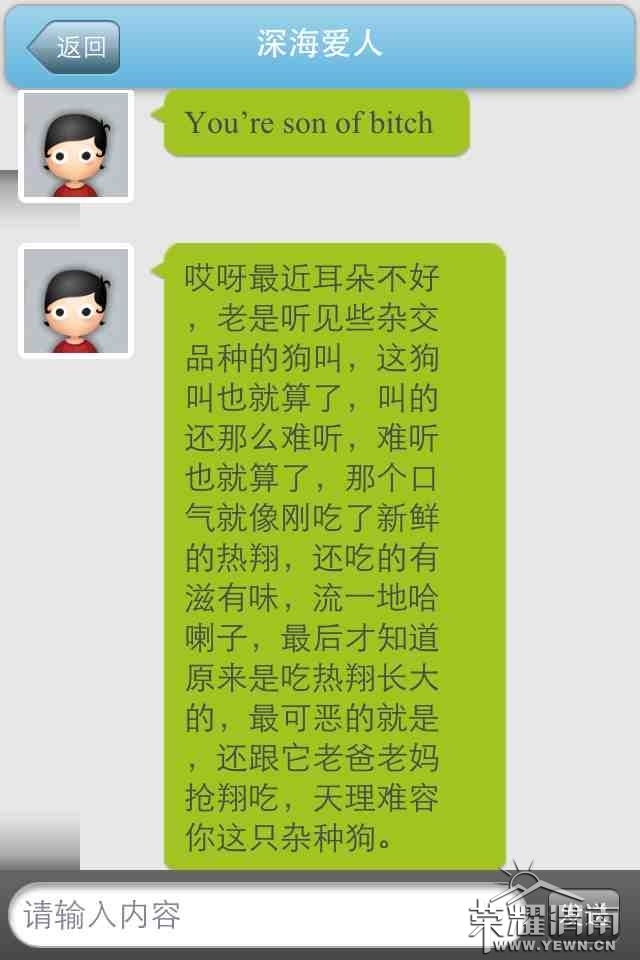Tap the 请输入内容 message input field

(x=240, y=915)
